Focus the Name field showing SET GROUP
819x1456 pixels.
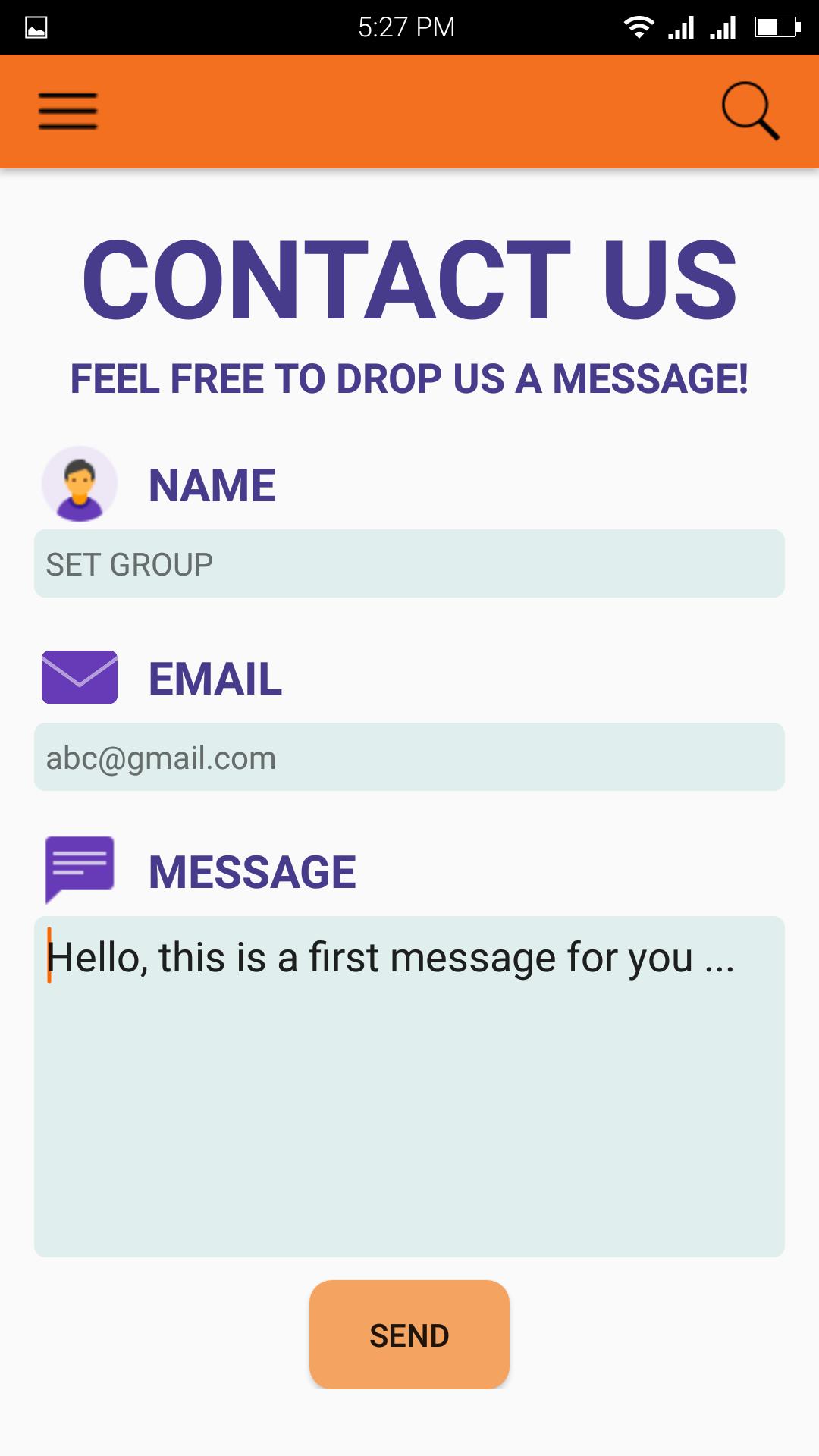tap(409, 563)
